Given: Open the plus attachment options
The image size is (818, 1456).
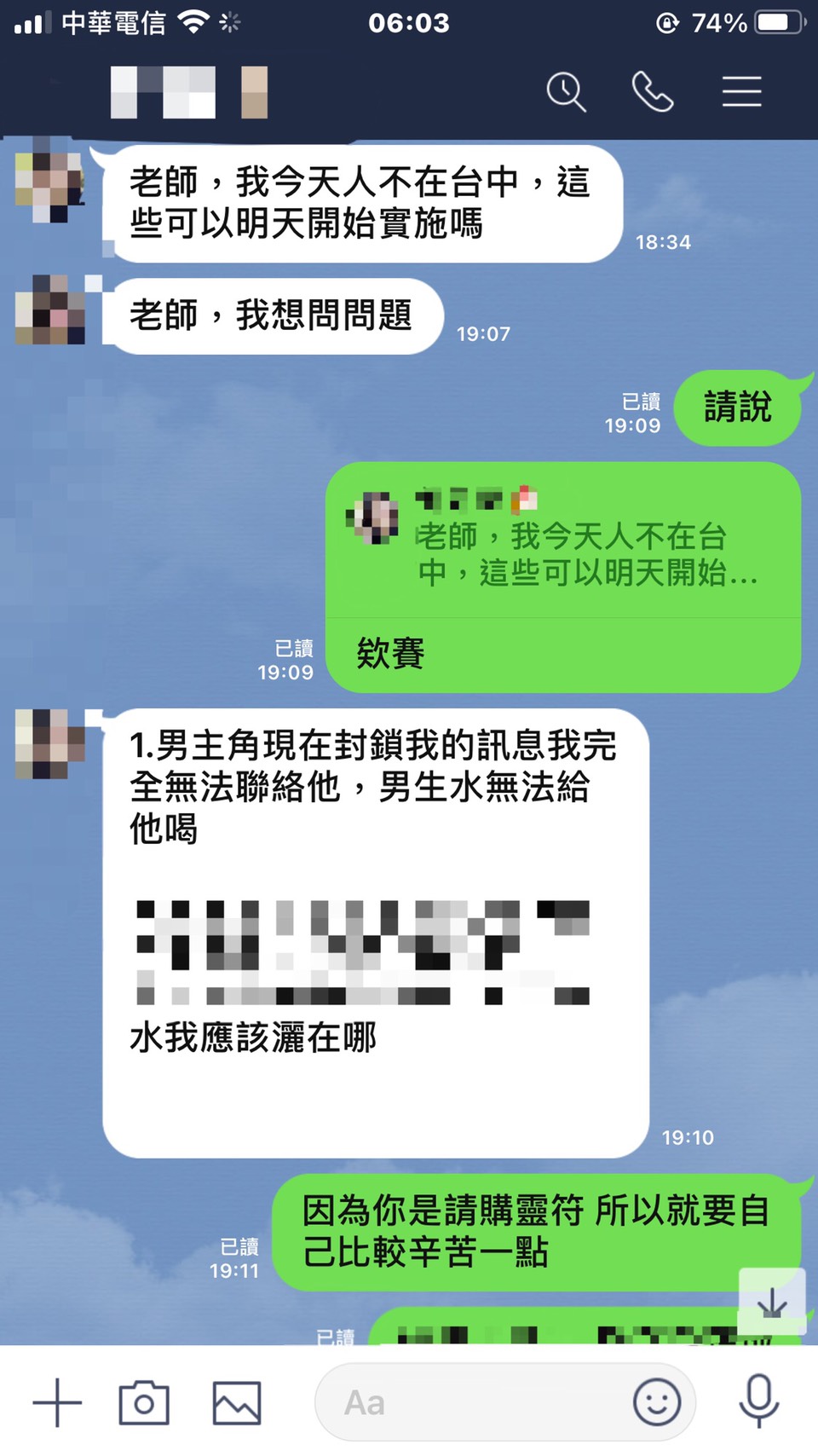Looking at the screenshot, I should point(57,1402).
